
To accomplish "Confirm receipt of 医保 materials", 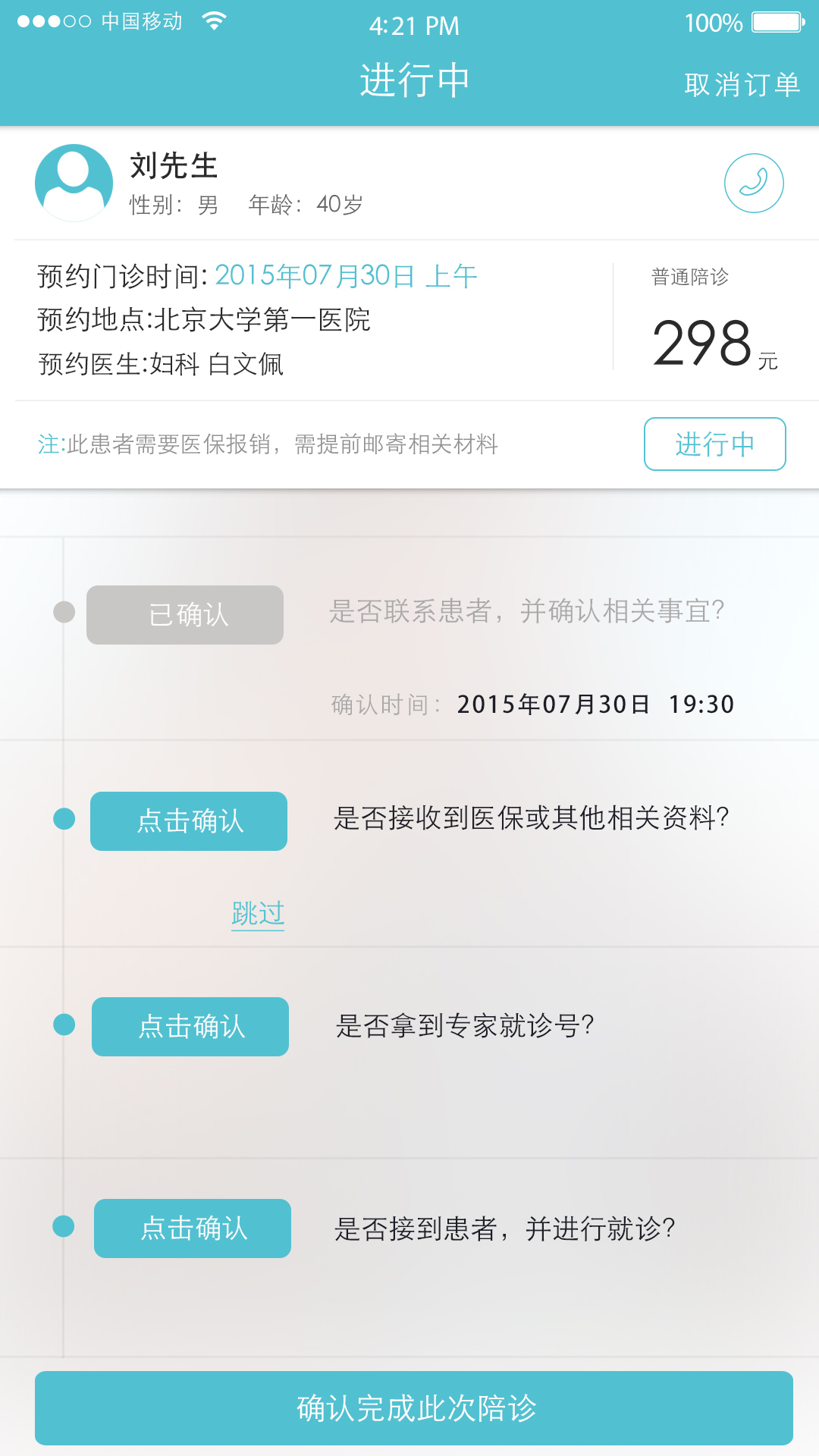I will pos(189,821).
